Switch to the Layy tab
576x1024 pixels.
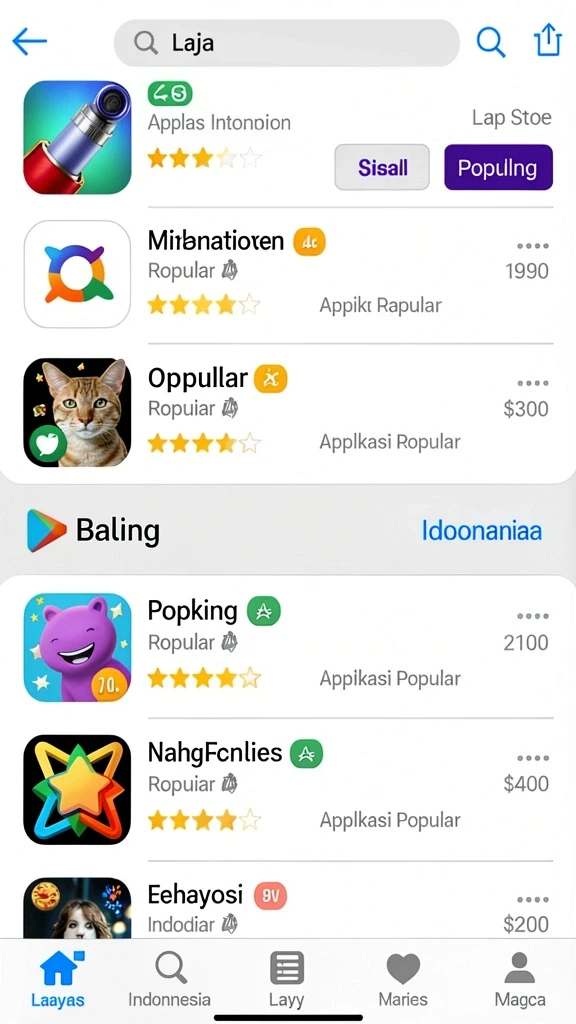click(x=287, y=979)
